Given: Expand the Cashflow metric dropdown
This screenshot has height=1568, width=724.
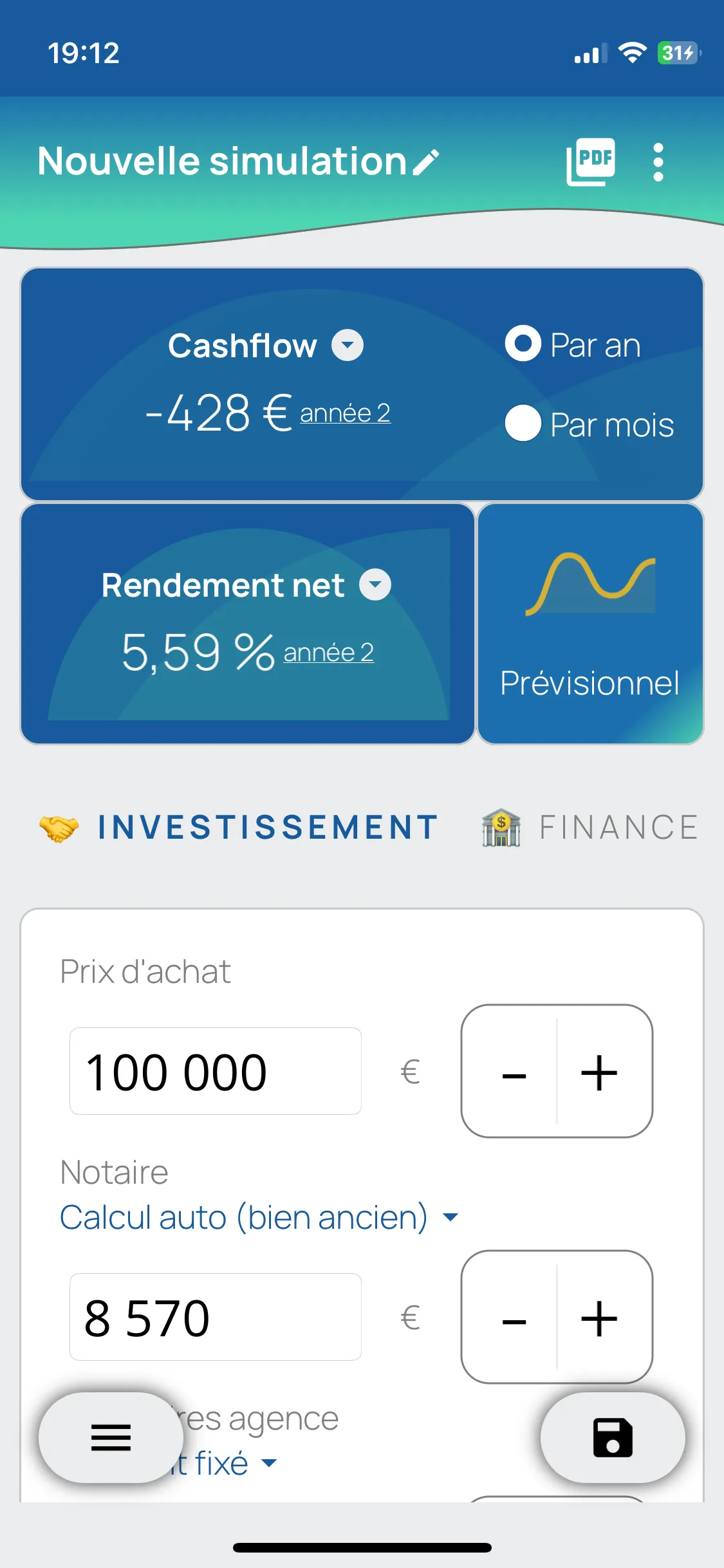Looking at the screenshot, I should pyautogui.click(x=347, y=345).
